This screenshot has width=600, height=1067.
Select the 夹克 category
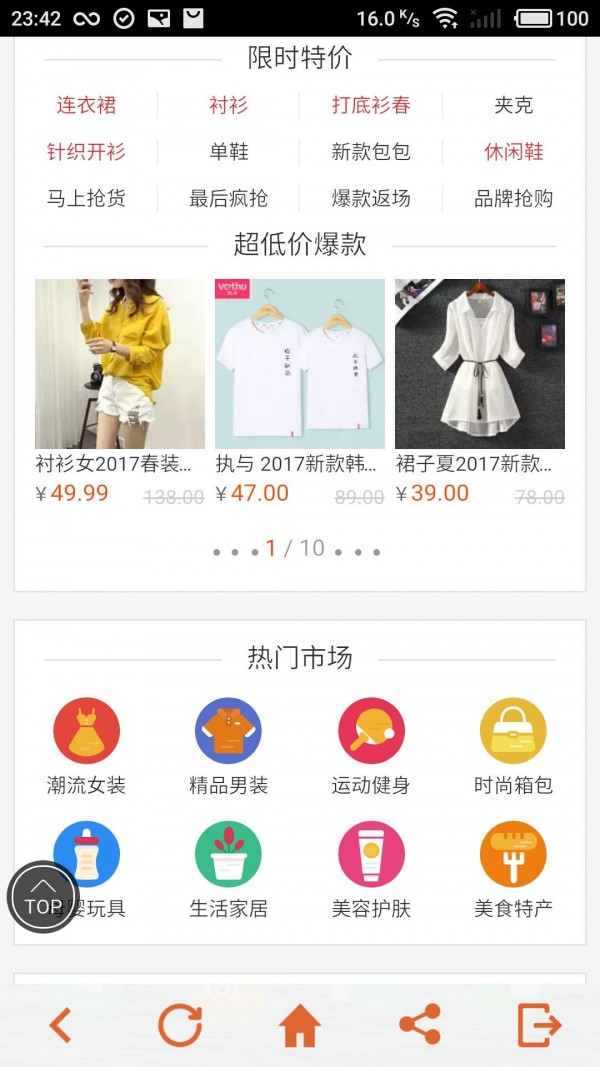tap(514, 105)
